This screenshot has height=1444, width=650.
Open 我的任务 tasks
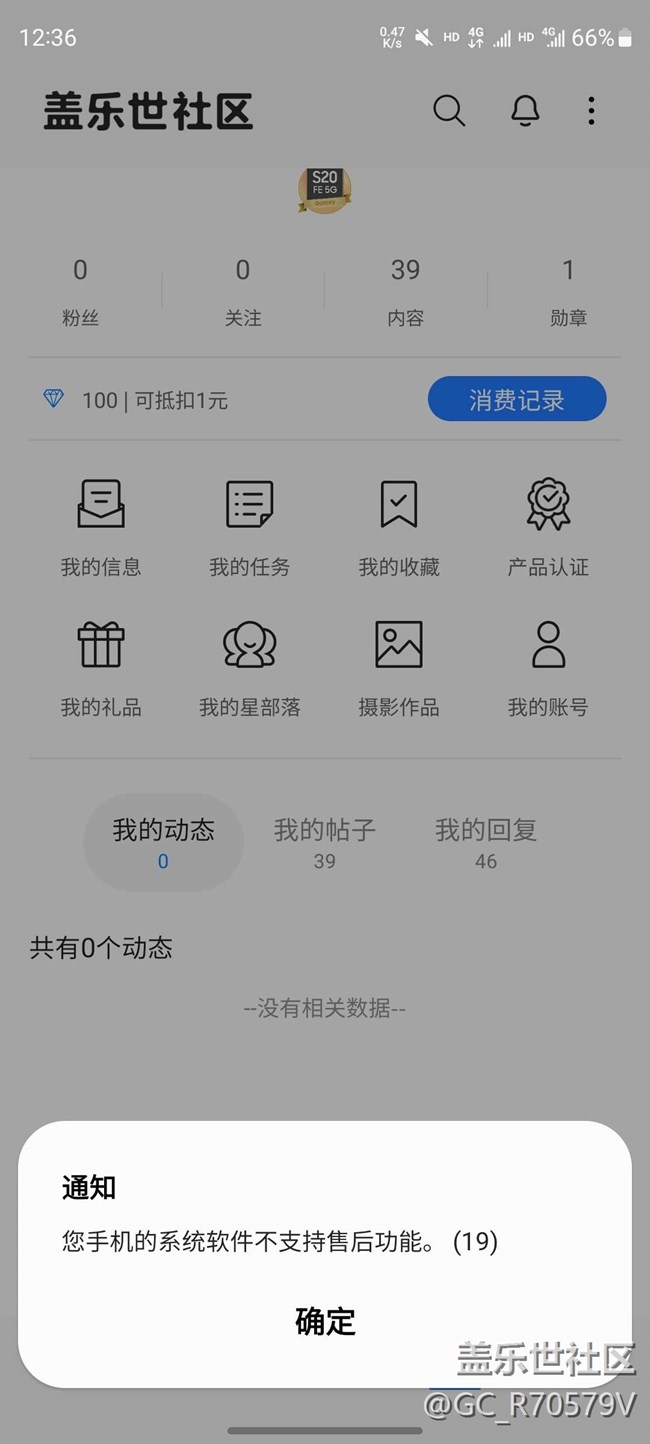tap(249, 526)
